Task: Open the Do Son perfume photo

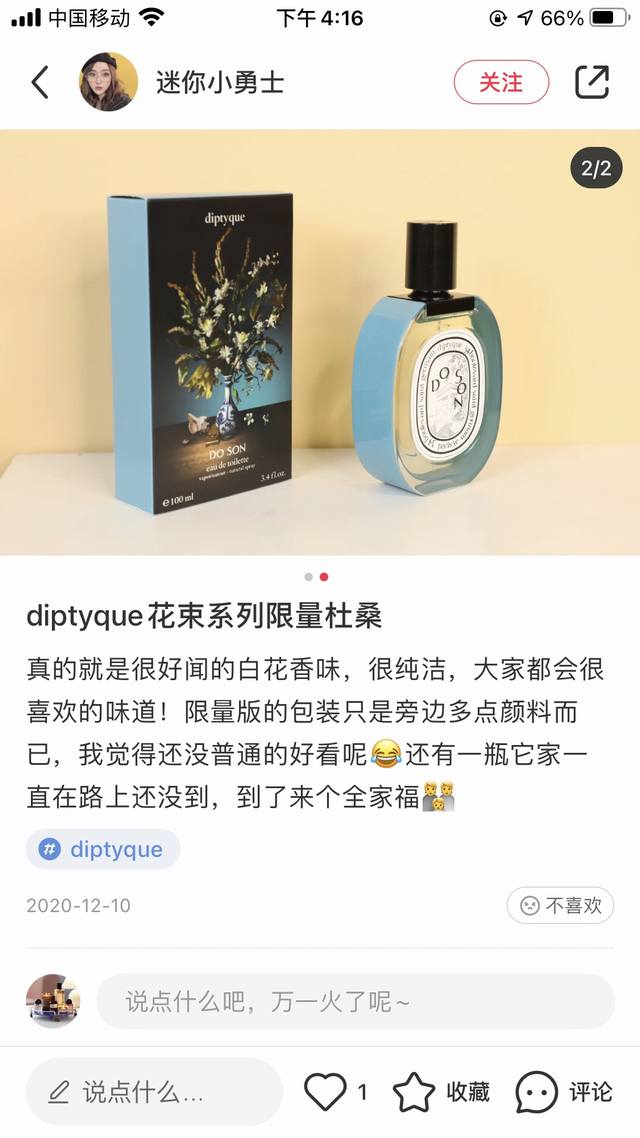Action: click(x=320, y=342)
